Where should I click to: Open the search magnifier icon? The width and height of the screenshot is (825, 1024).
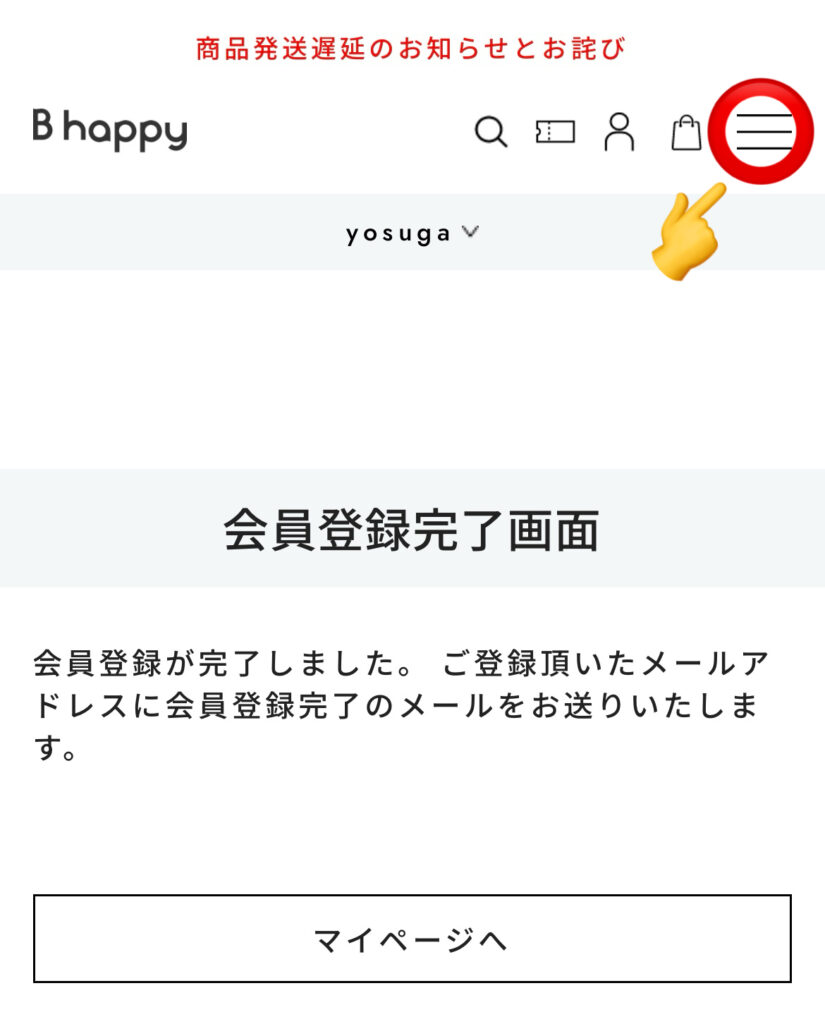(490, 132)
